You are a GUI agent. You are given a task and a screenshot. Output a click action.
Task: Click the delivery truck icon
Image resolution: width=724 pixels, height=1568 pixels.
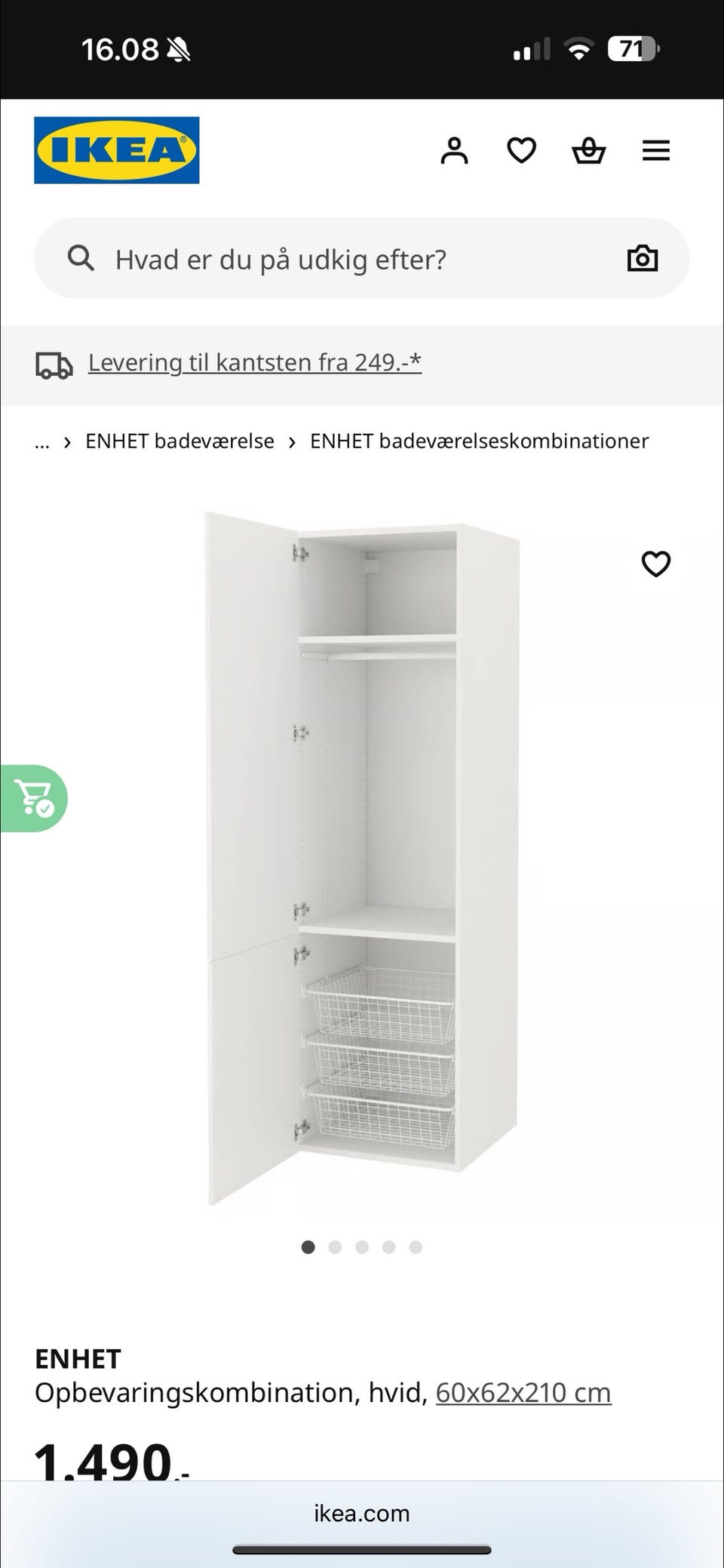click(53, 363)
